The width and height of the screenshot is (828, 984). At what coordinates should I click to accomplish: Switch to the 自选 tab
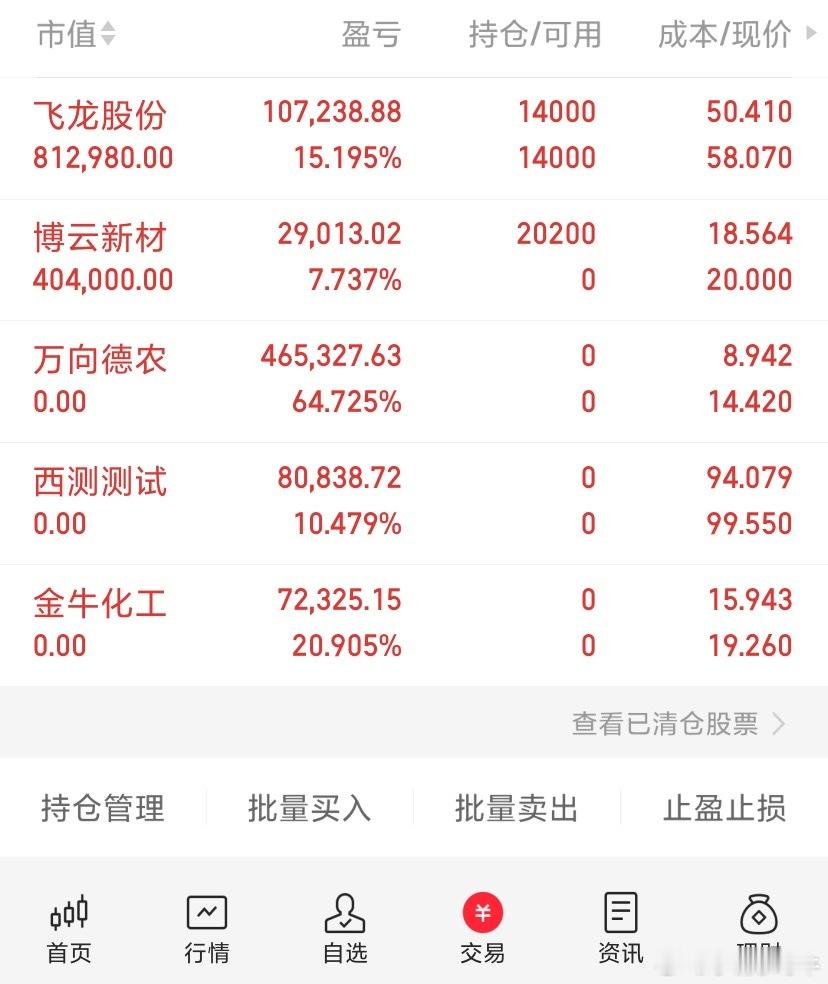click(x=345, y=929)
